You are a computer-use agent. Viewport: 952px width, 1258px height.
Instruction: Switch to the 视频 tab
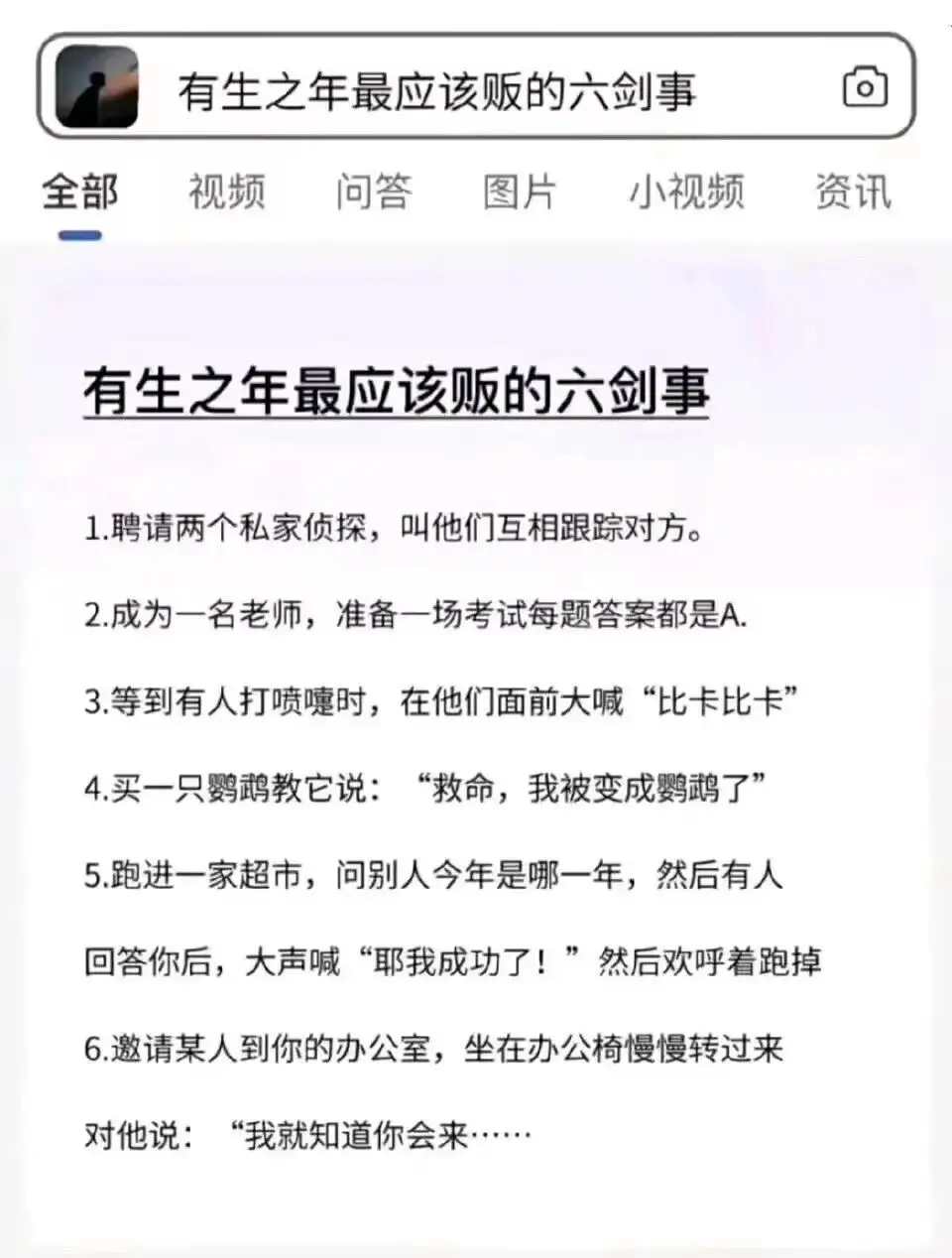227,191
